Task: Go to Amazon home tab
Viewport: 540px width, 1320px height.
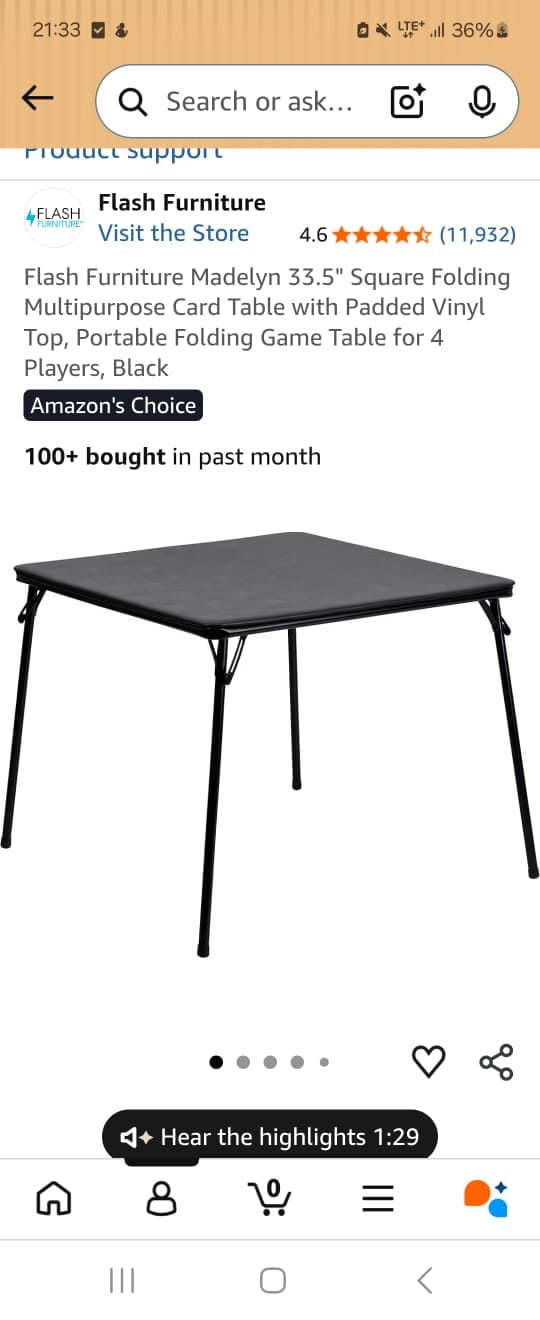Action: coord(54,1197)
